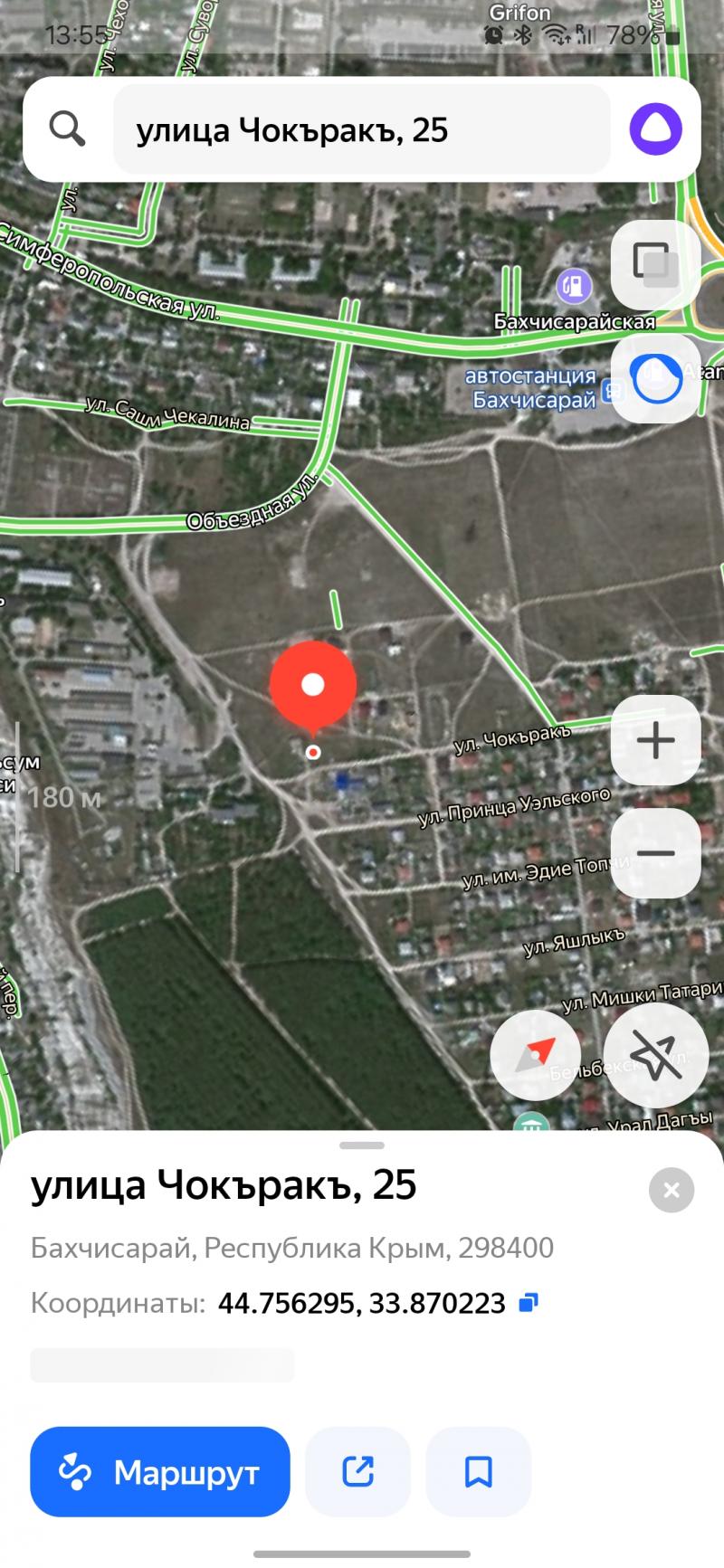The height and width of the screenshot is (1568, 724).
Task: Open the Alice voice assistant
Action: (x=655, y=130)
